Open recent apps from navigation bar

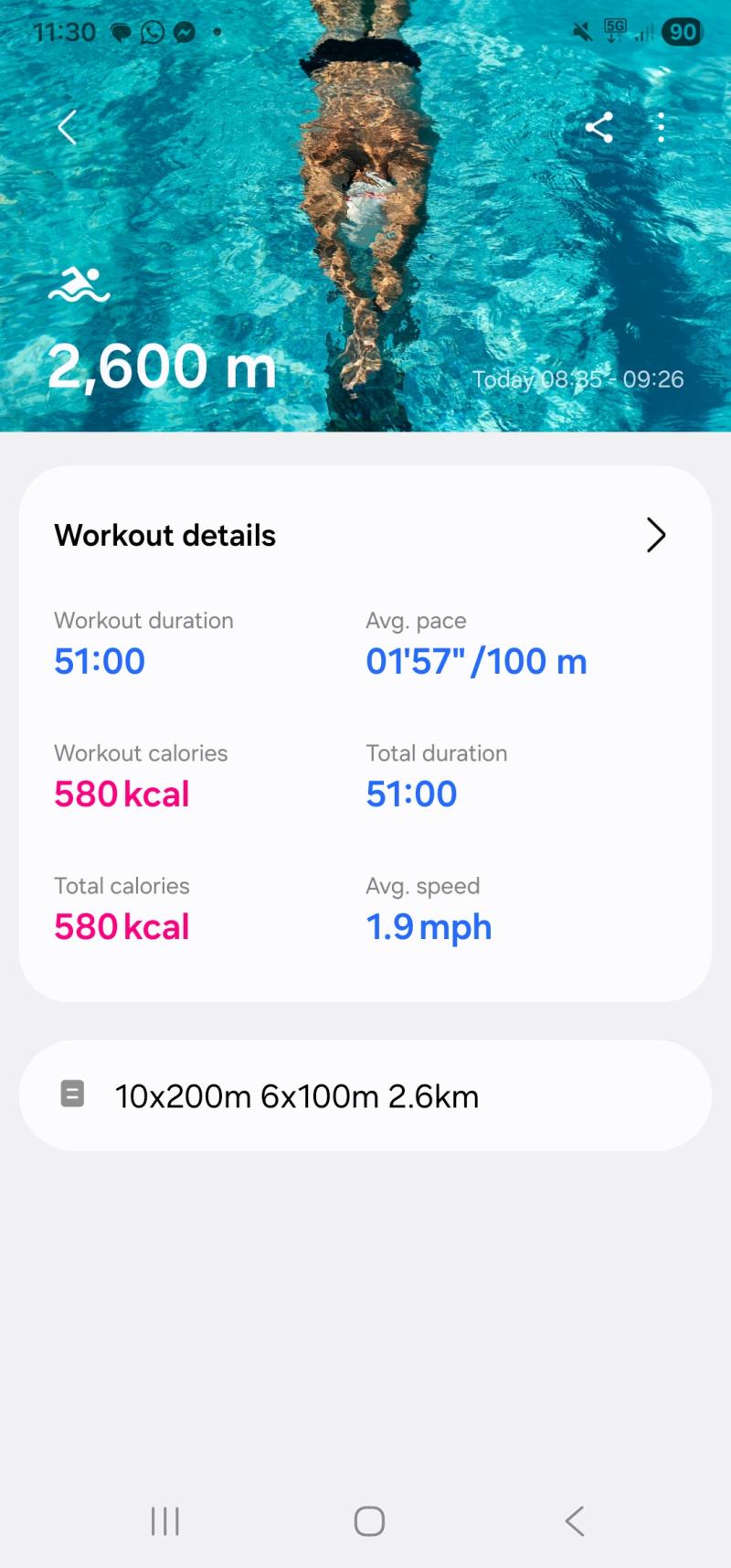pos(165,1521)
